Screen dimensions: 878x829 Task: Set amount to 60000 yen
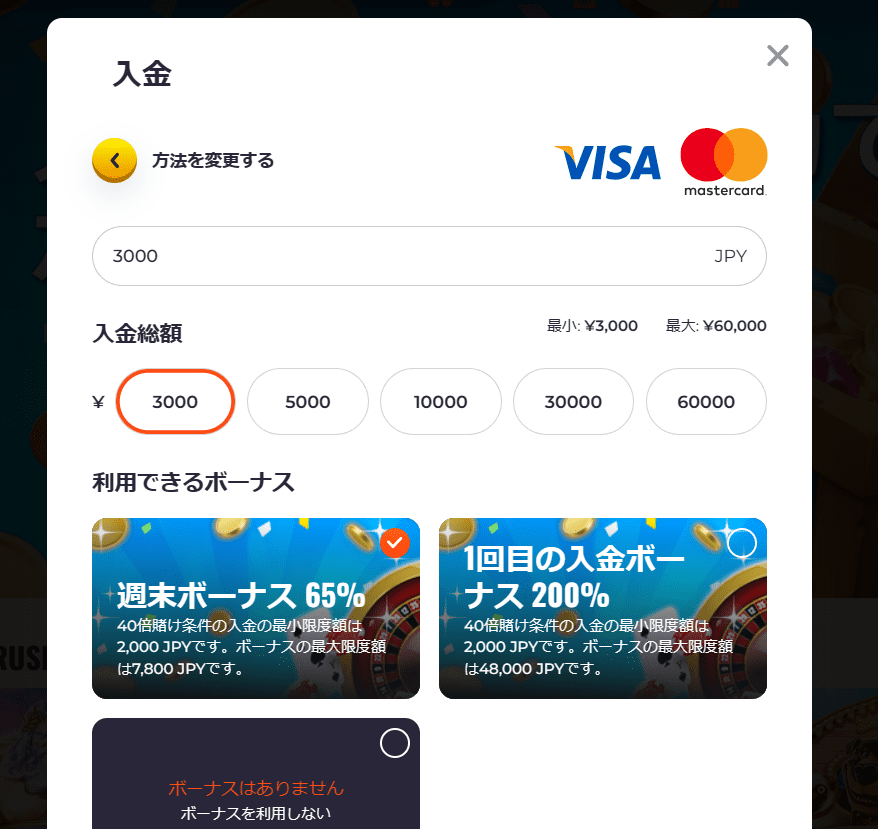[706, 402]
